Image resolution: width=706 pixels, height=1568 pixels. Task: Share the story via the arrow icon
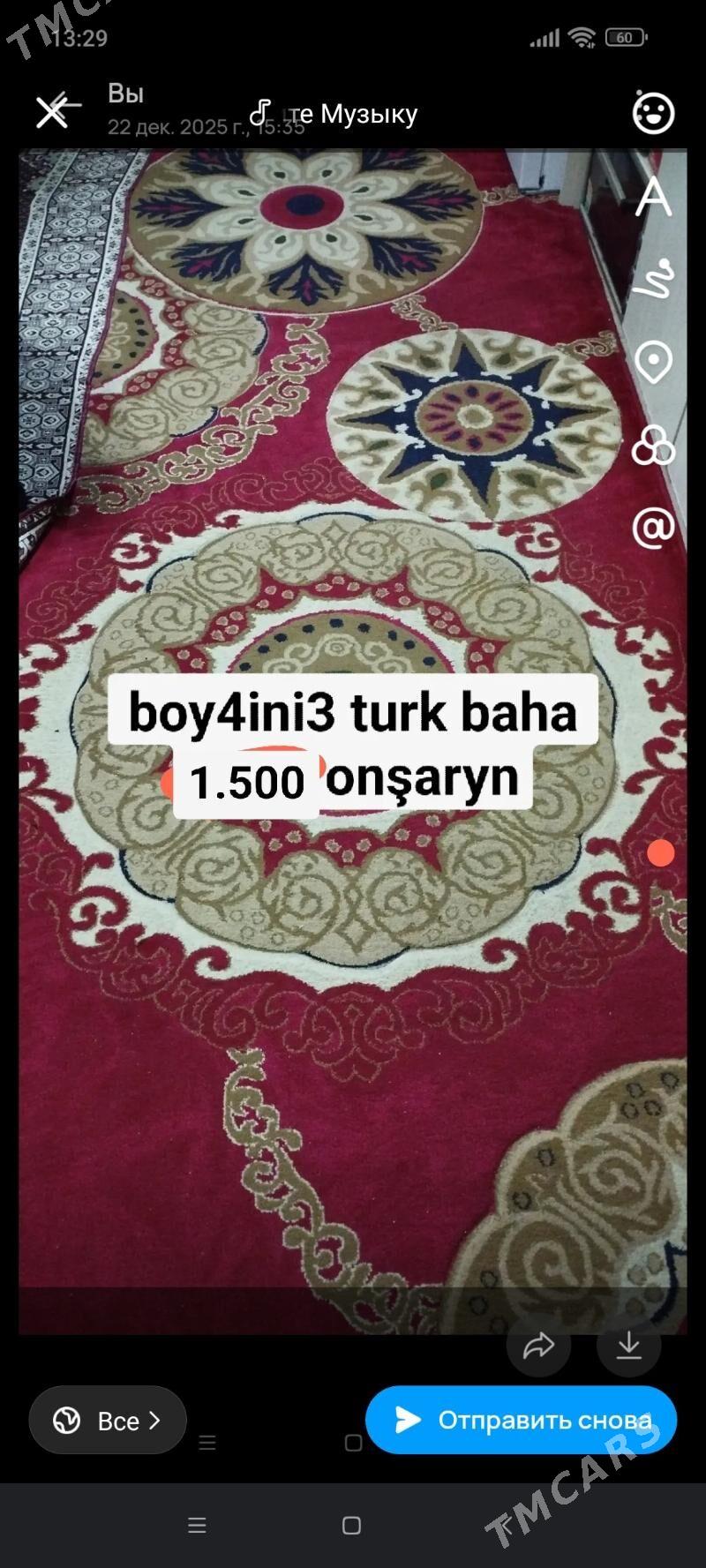tap(538, 1346)
